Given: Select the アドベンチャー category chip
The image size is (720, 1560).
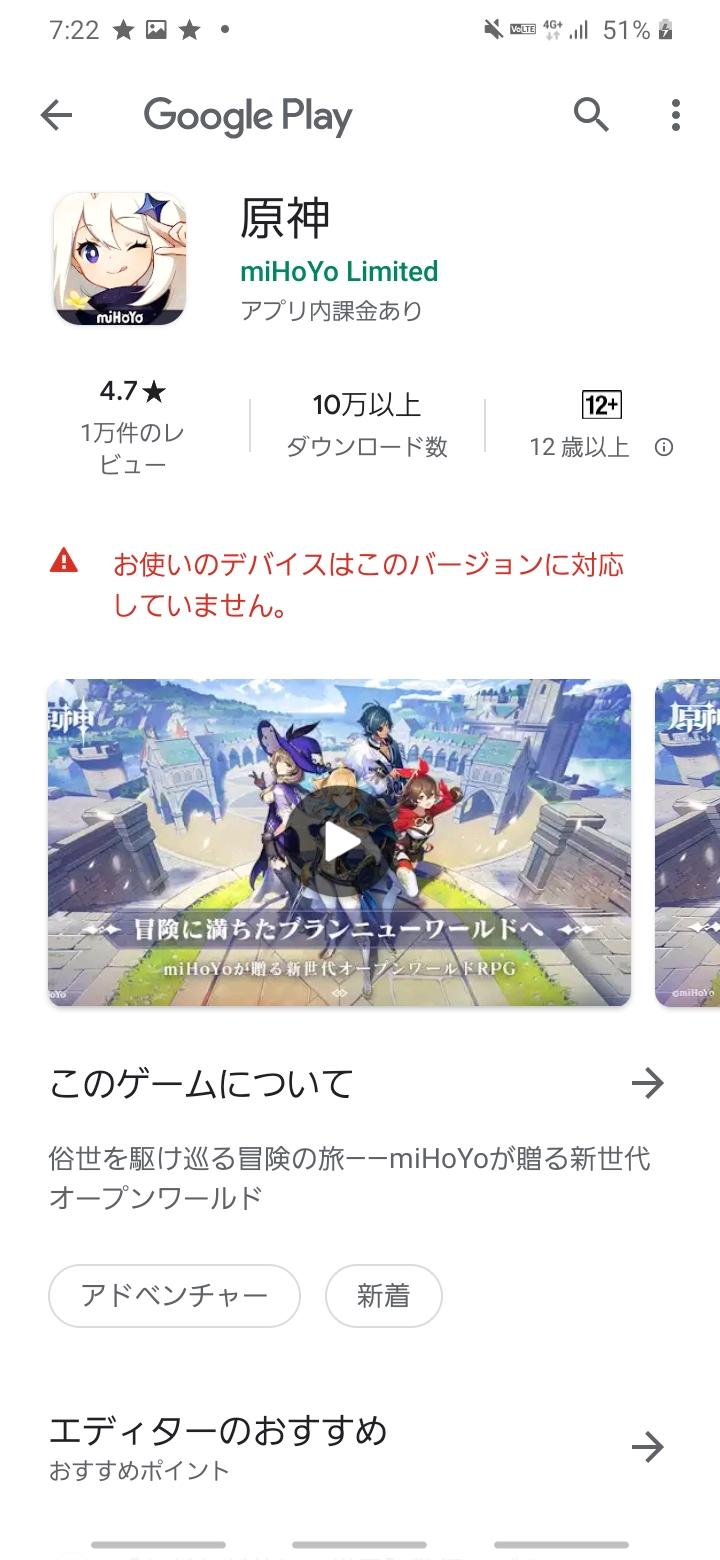Looking at the screenshot, I should 174,1296.
